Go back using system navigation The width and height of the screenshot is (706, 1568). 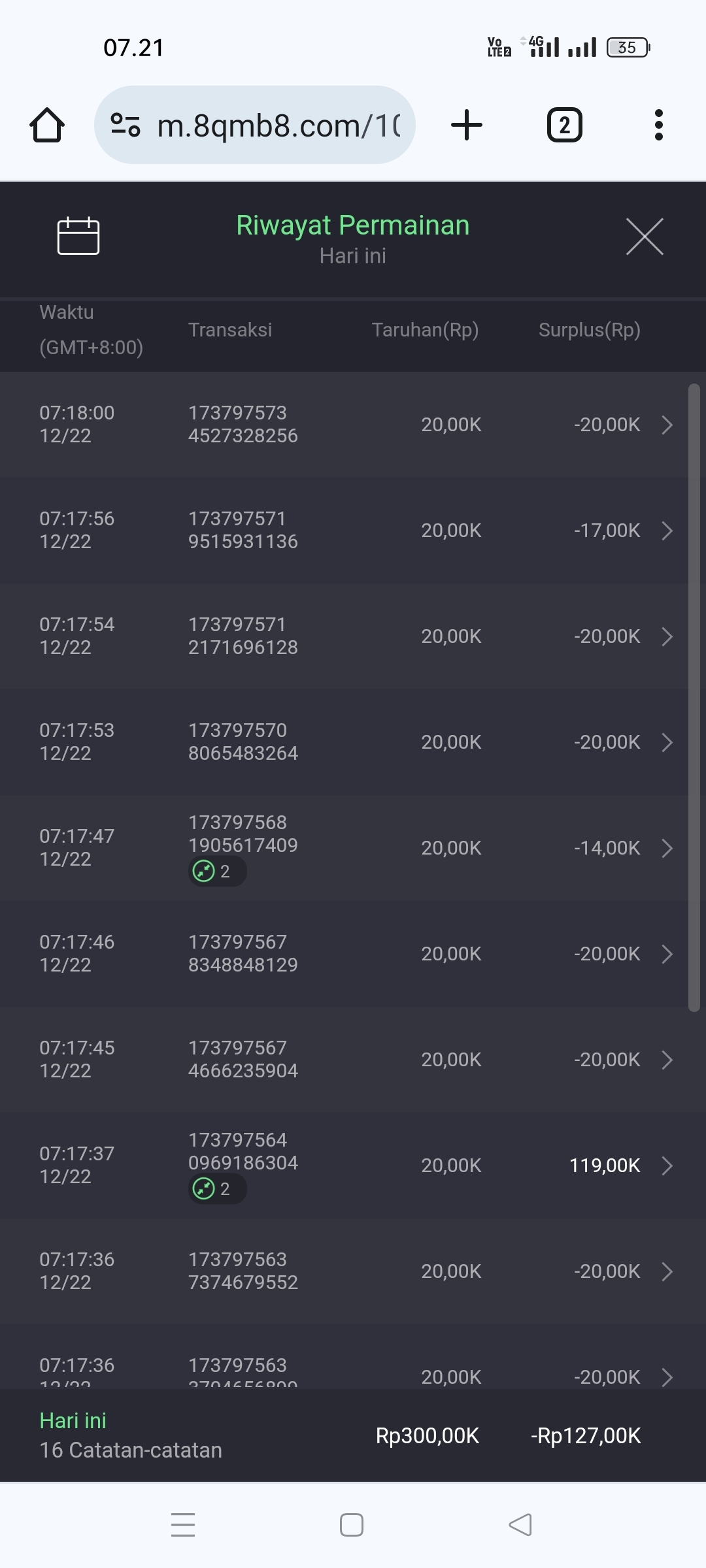pos(520,1525)
